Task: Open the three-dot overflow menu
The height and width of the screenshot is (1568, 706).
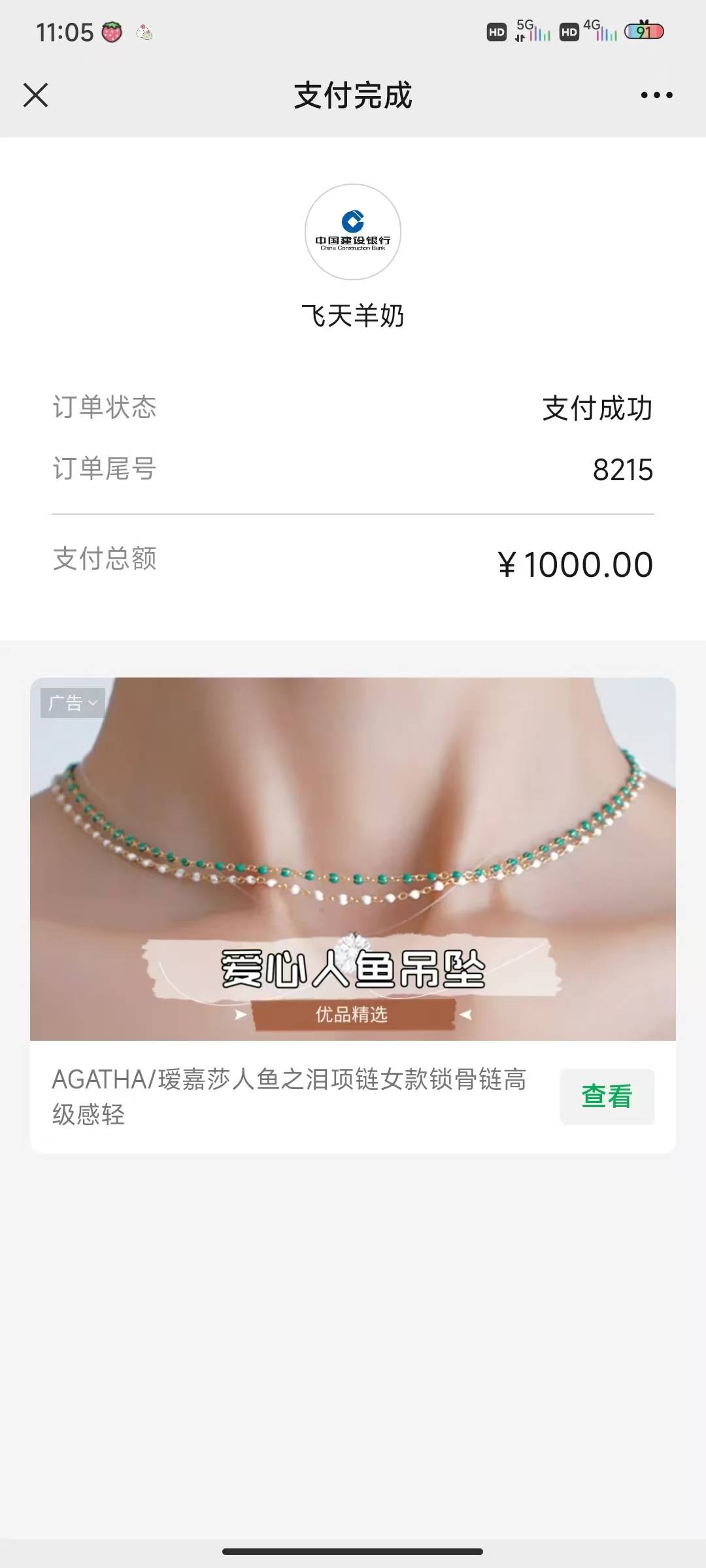Action: tap(656, 95)
